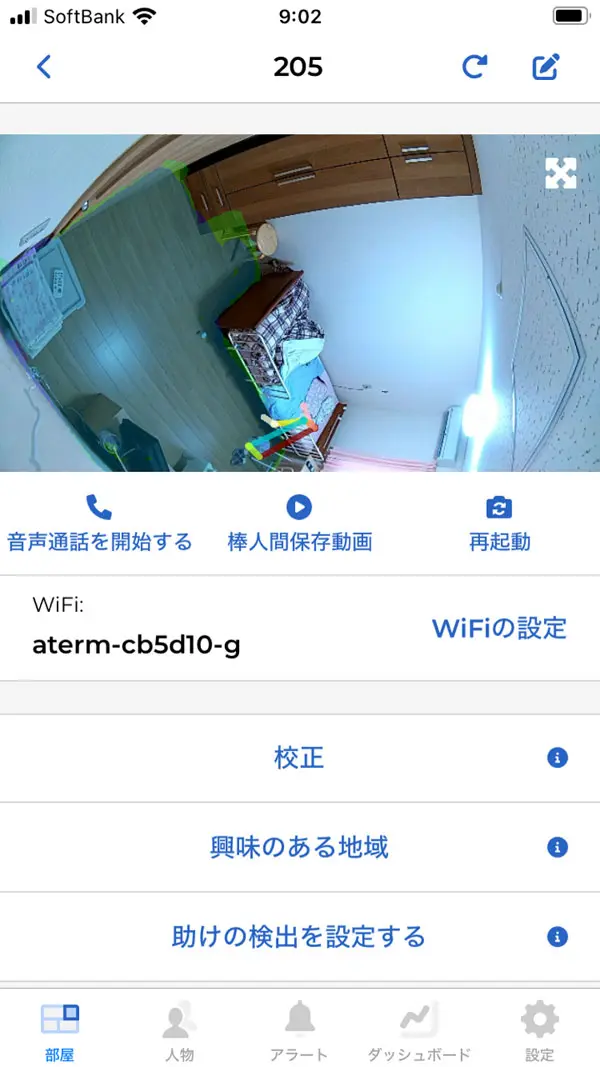
Task: Go back using the top-left arrow
Action: click(43, 67)
